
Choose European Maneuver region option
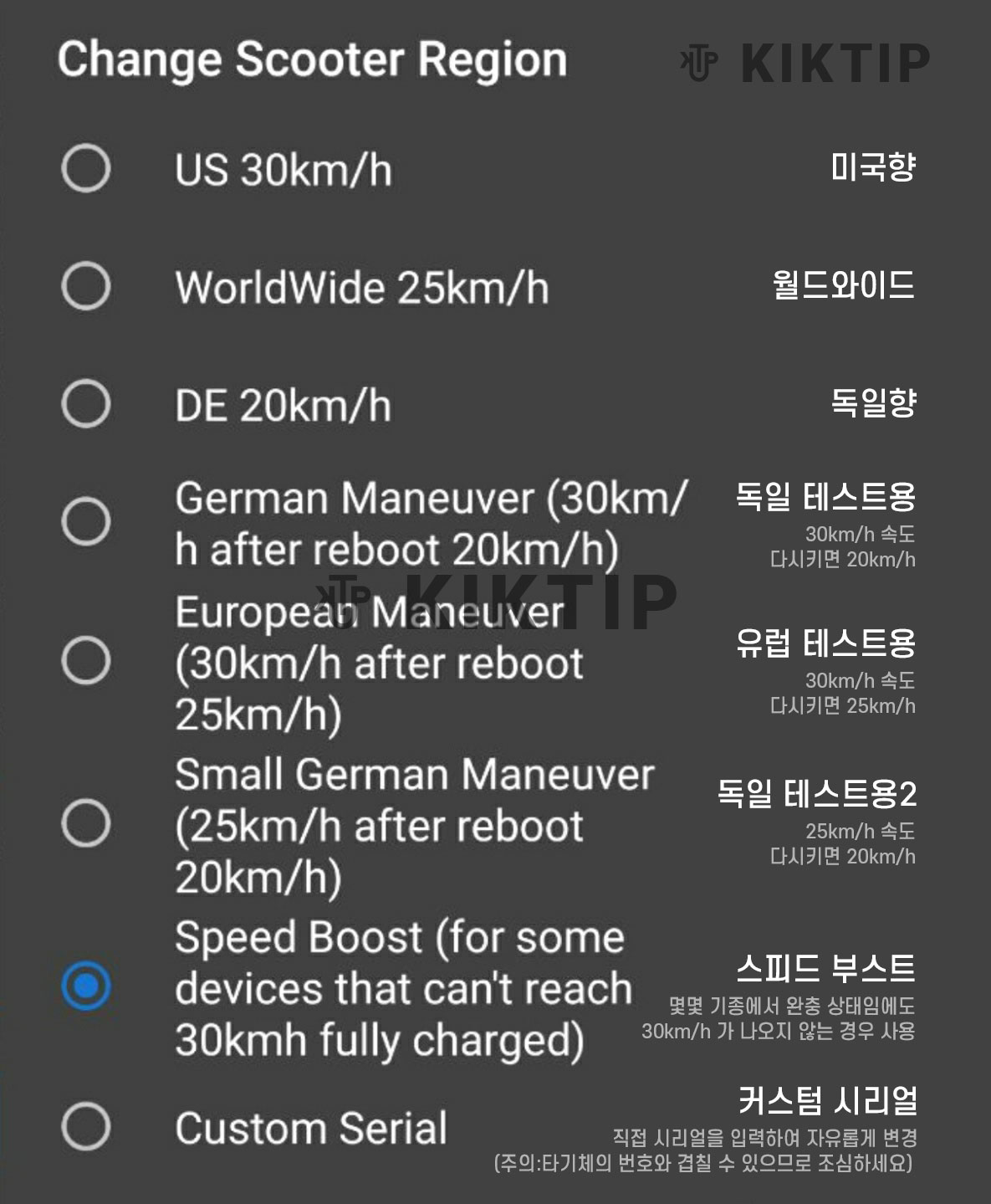coord(86,660)
